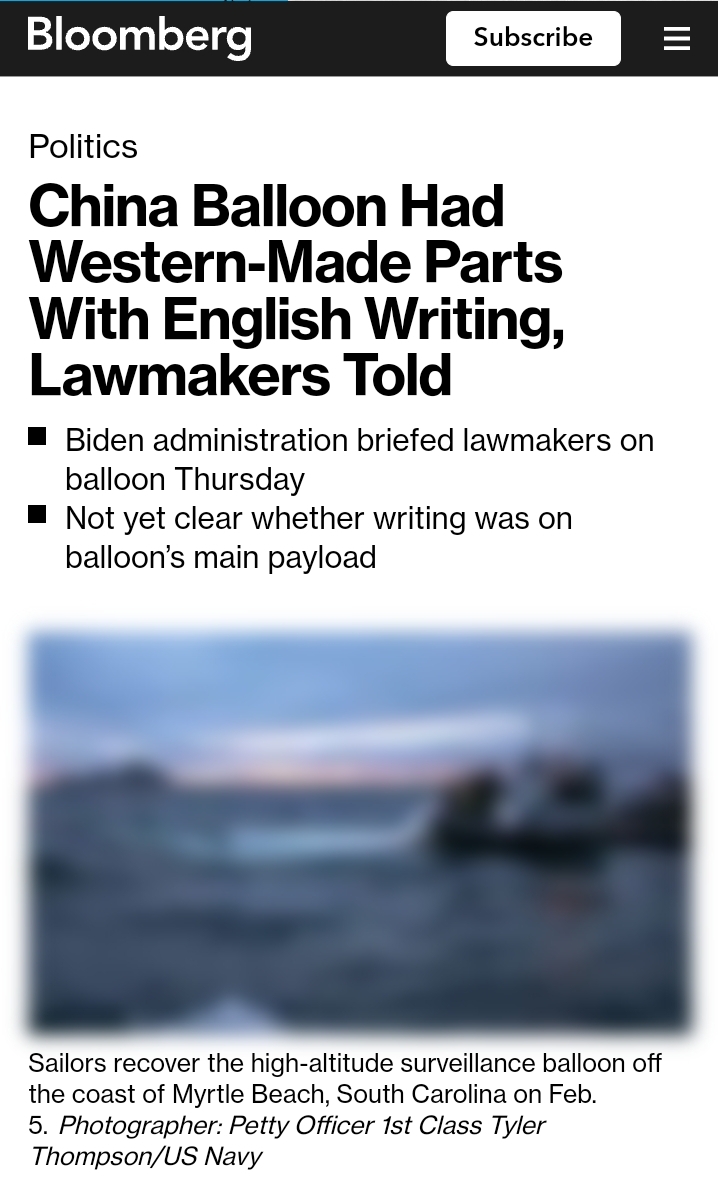
Task: Tap the Subscribe button
Action: tap(533, 38)
